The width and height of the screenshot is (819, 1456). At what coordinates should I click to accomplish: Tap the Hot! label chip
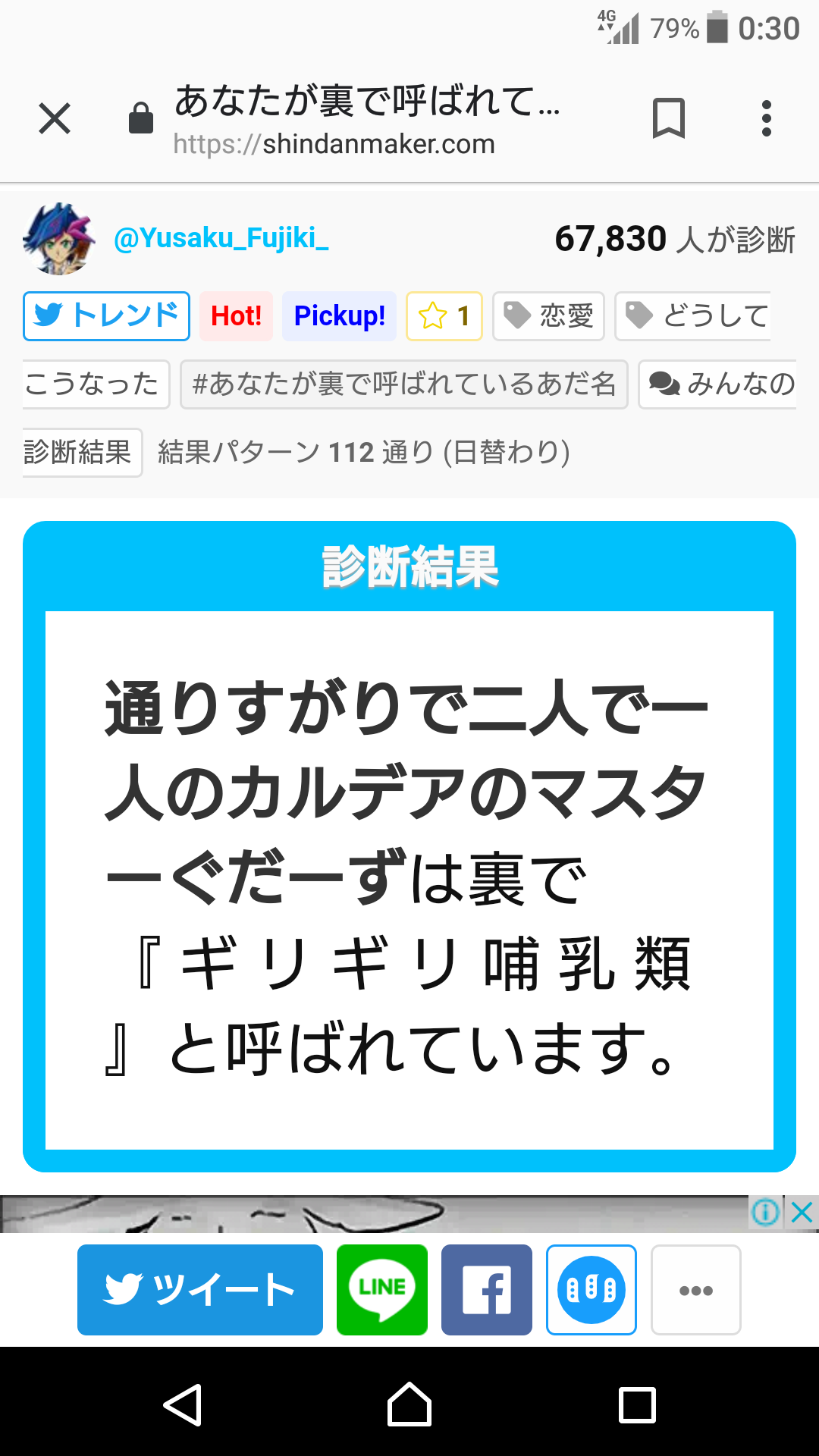[236, 315]
